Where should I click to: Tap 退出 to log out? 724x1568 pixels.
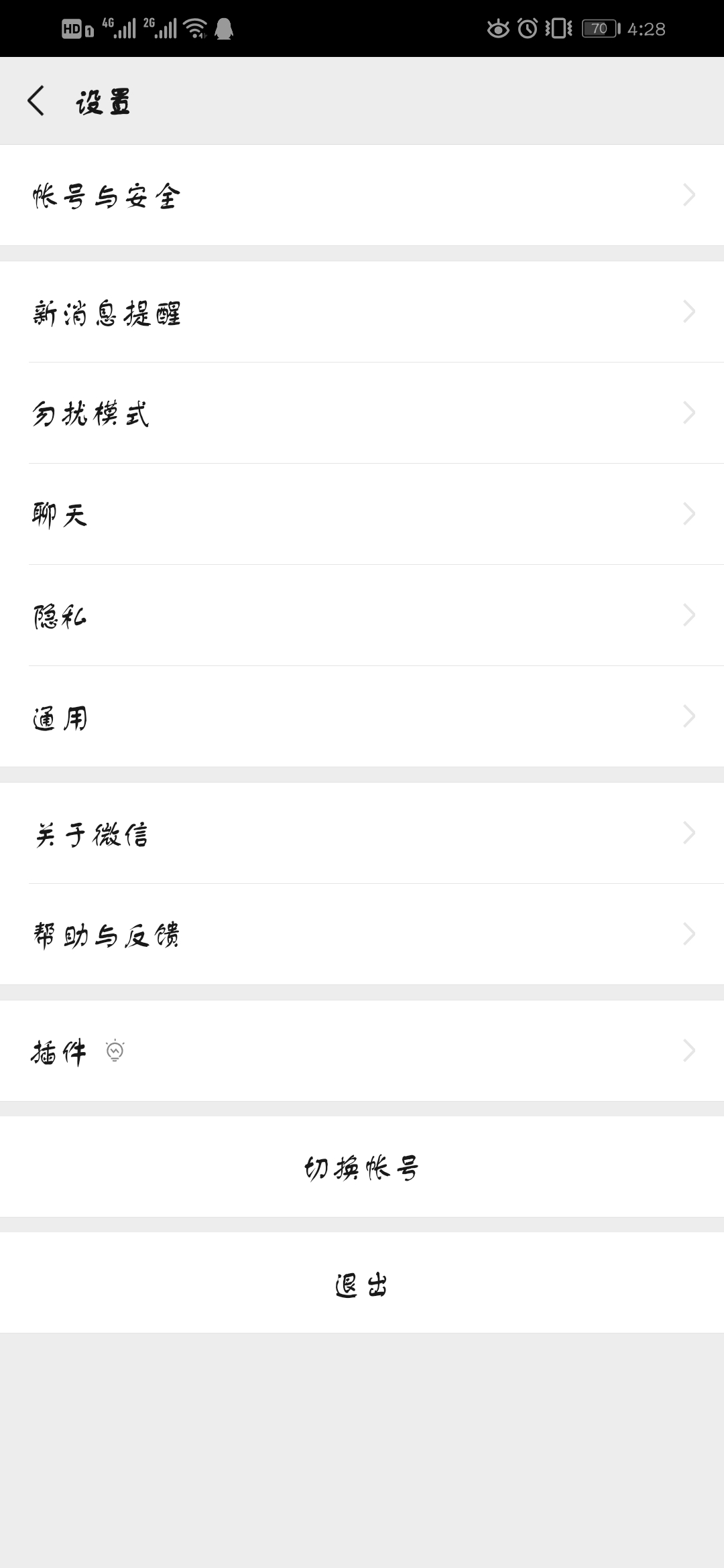point(362,1284)
